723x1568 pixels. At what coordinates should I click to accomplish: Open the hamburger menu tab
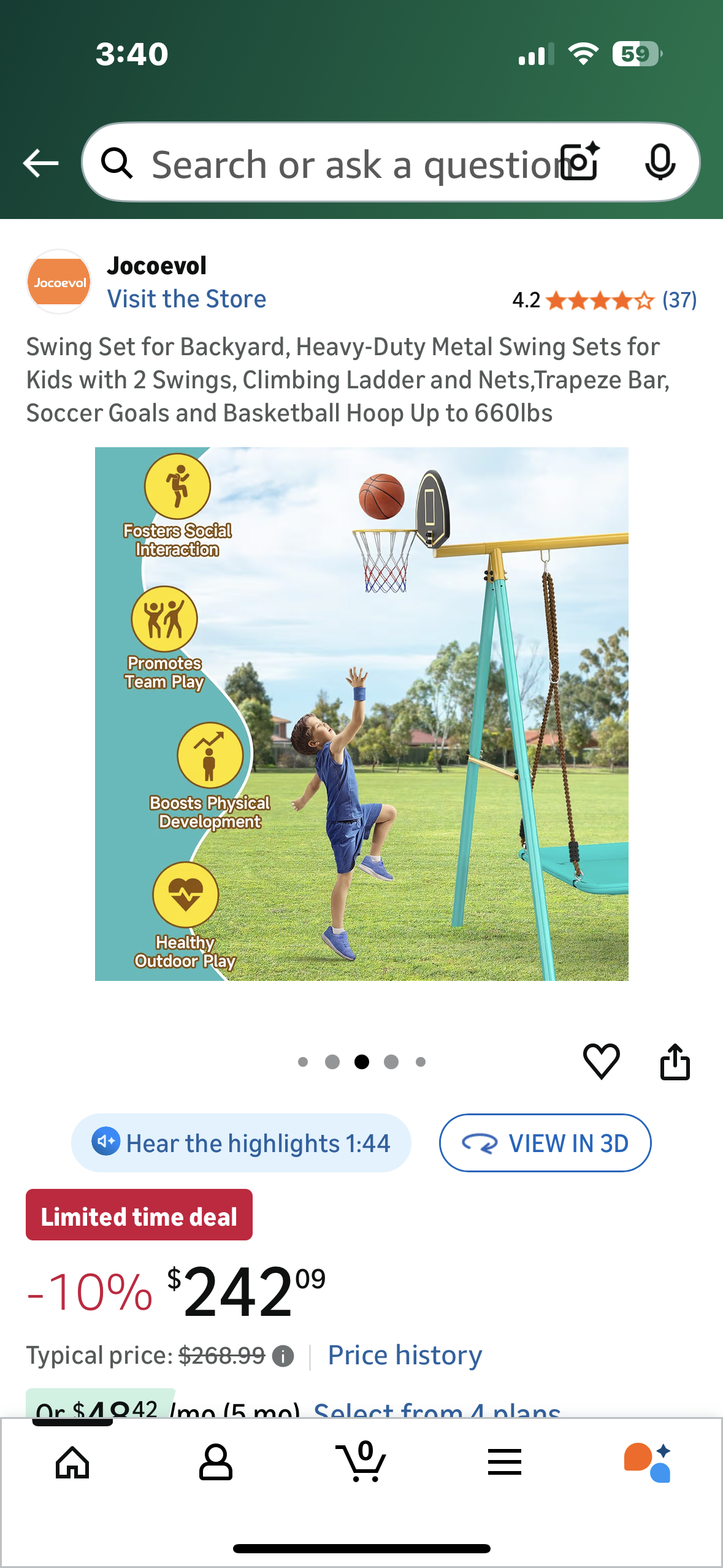click(x=505, y=1462)
